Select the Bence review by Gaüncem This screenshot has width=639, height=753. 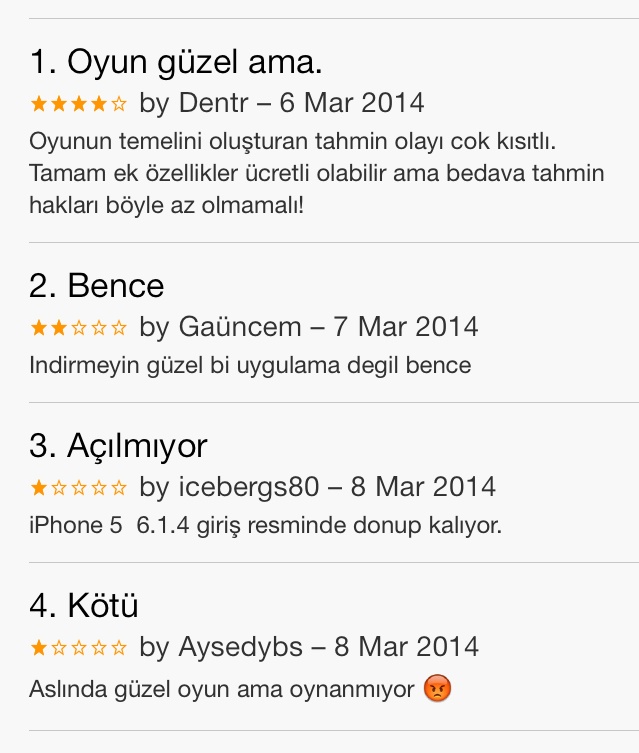point(97,286)
